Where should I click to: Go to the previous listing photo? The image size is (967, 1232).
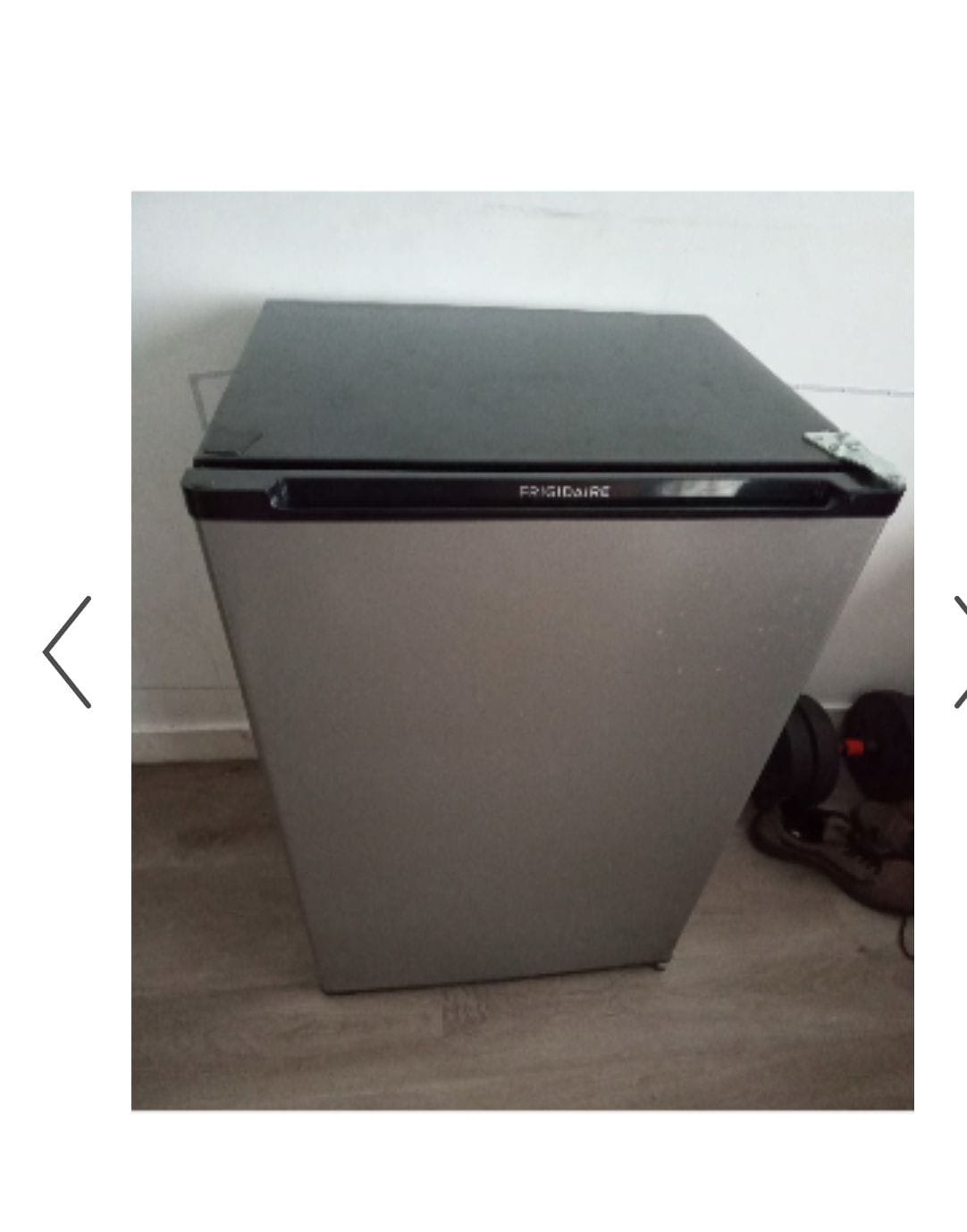click(67, 652)
